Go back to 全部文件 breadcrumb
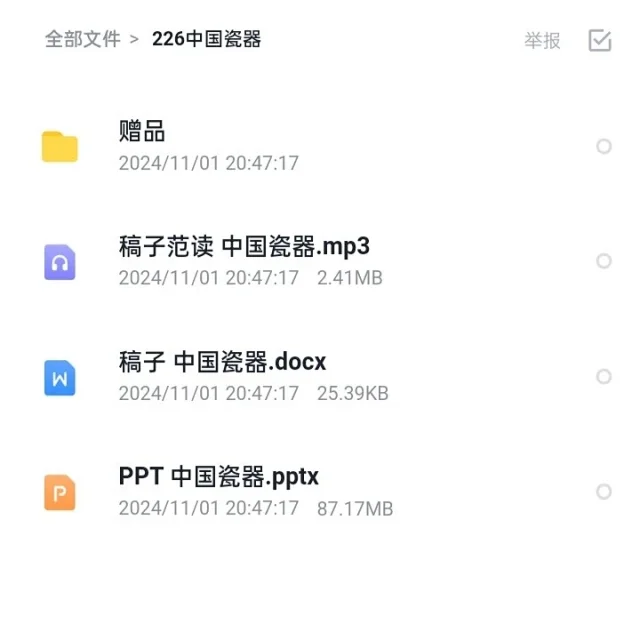Screen dimensions: 640x624 coord(82,40)
